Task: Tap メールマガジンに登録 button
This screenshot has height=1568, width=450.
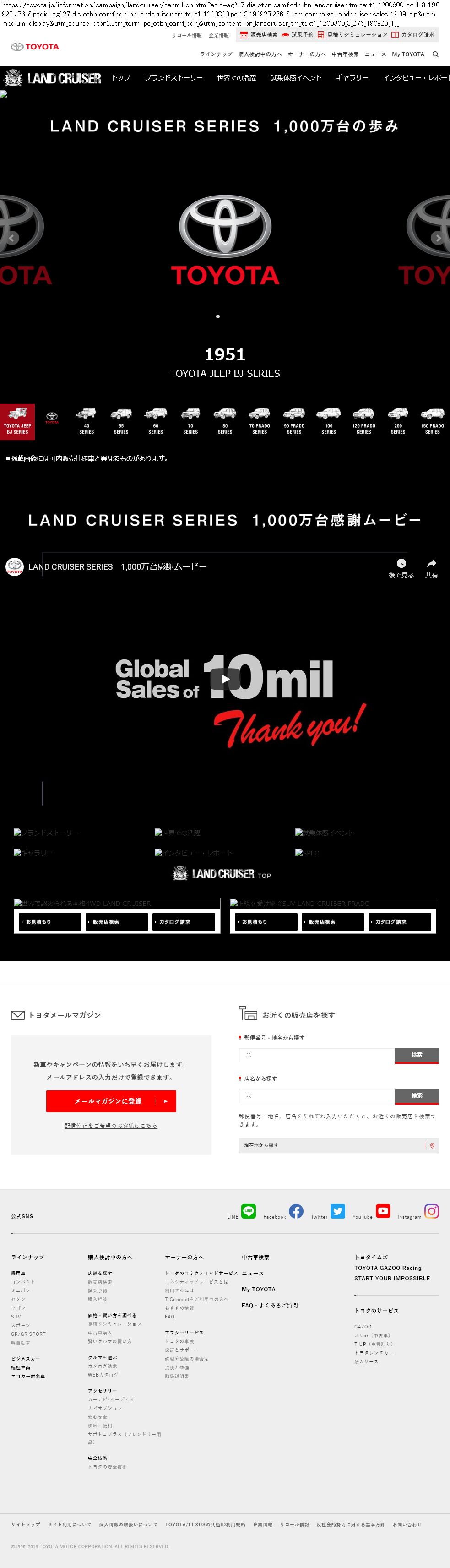Action: tap(111, 1101)
